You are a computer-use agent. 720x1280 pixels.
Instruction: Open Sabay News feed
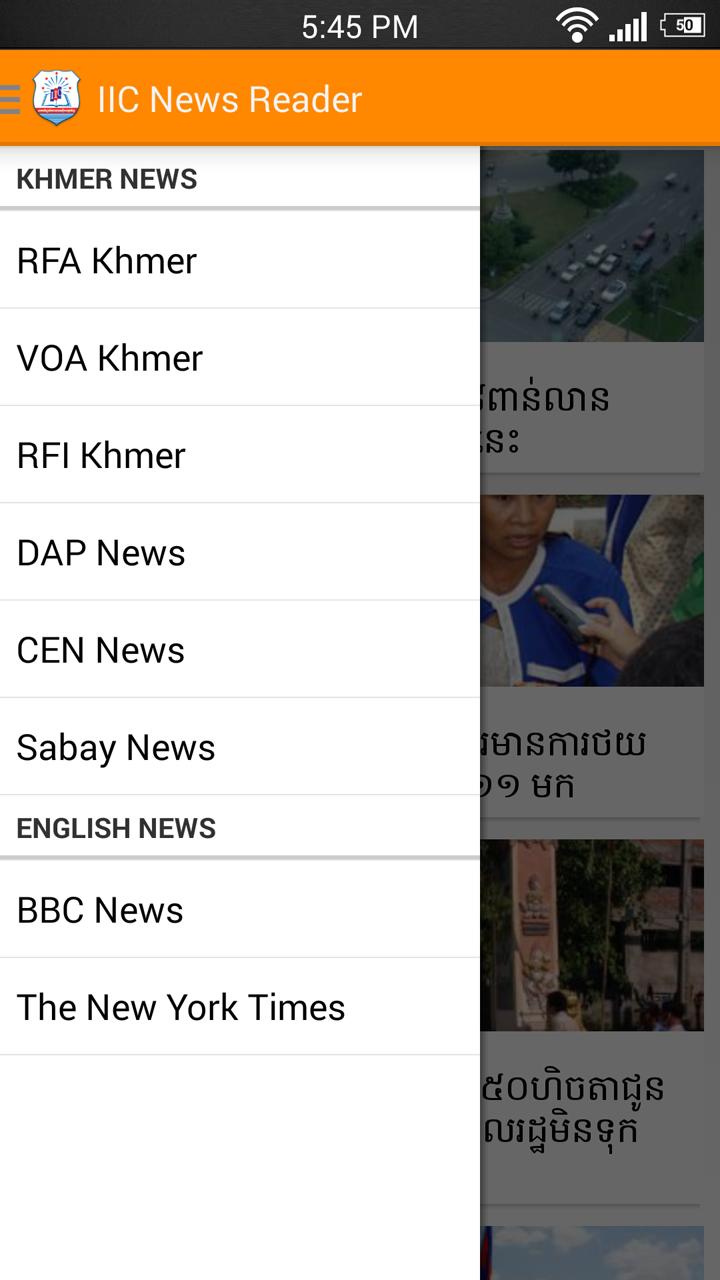240,746
